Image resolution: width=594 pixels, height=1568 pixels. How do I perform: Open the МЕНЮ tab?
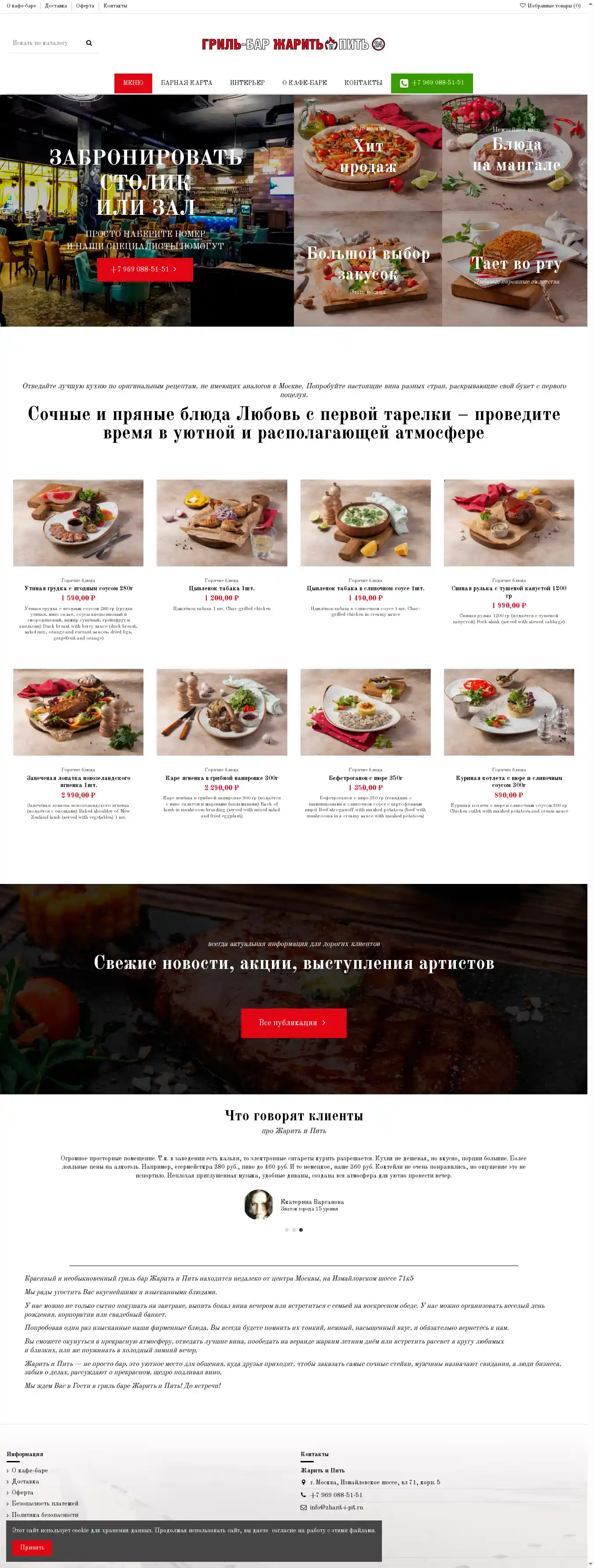tap(133, 83)
